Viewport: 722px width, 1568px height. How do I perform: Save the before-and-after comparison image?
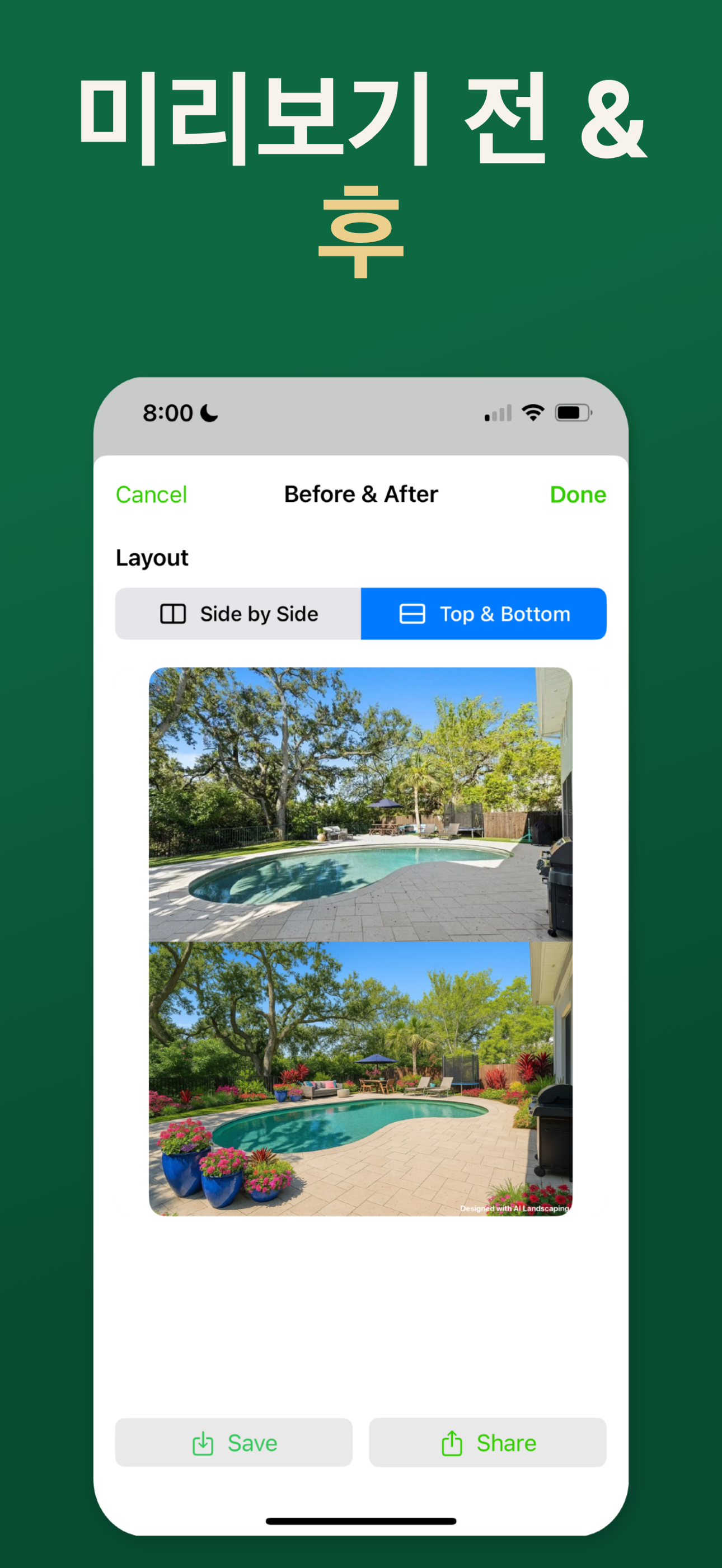(x=233, y=1443)
